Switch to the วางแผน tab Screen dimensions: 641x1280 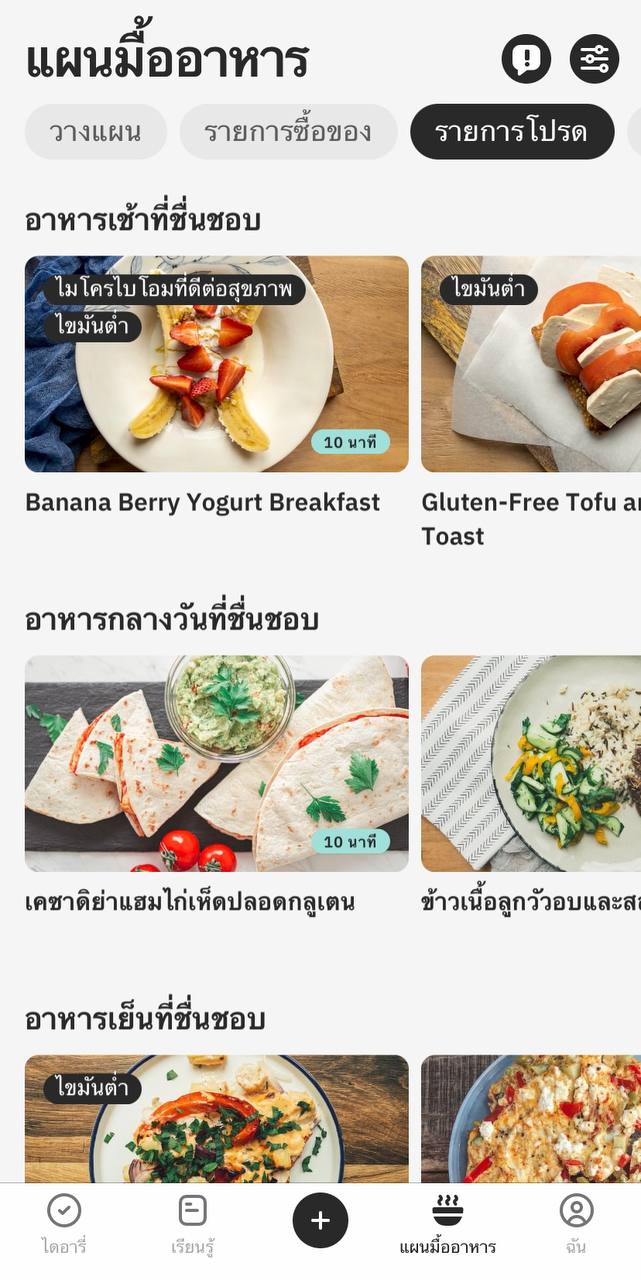pyautogui.click(x=96, y=132)
